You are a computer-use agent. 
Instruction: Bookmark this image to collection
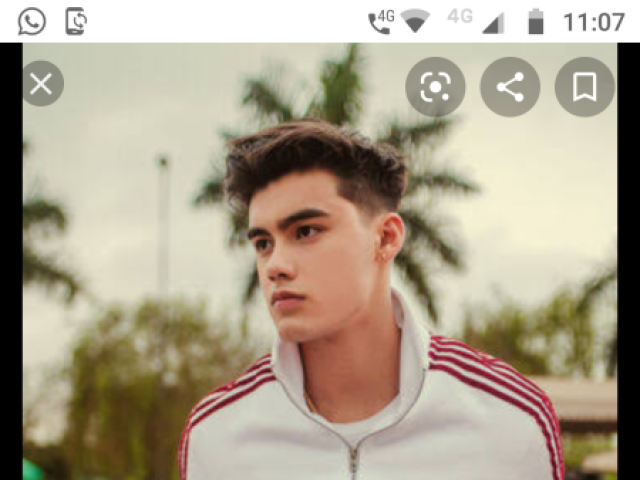tap(585, 87)
